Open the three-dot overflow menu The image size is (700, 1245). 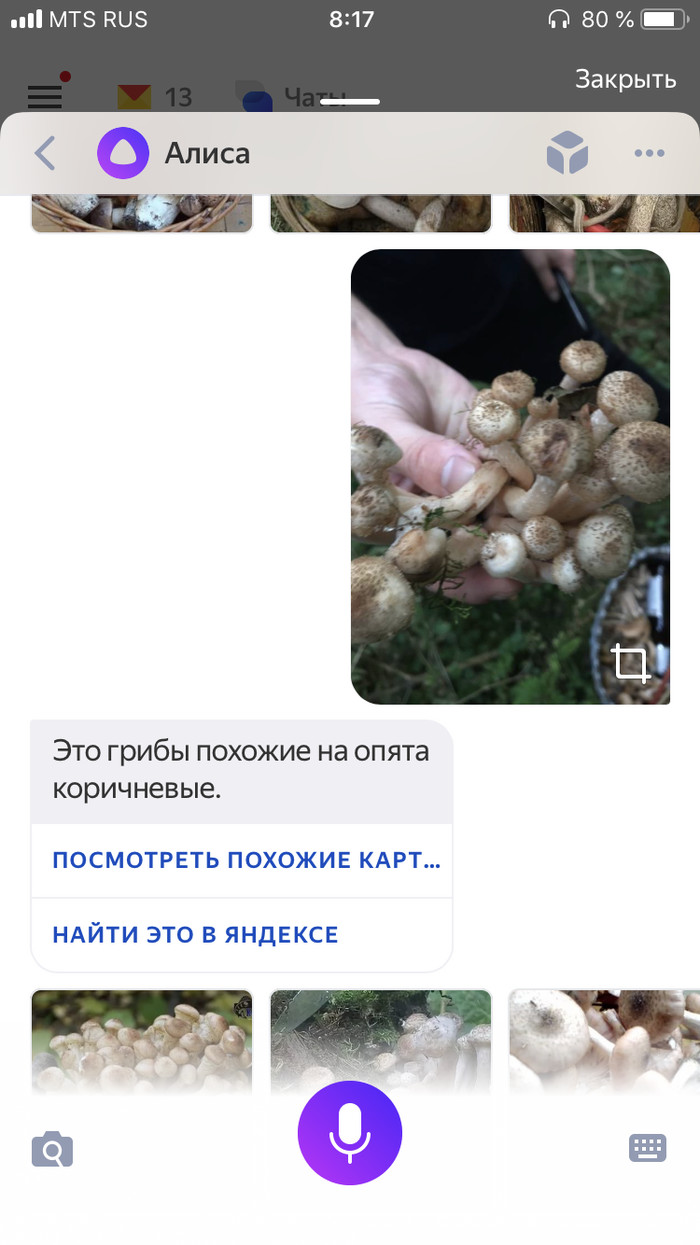click(x=649, y=154)
